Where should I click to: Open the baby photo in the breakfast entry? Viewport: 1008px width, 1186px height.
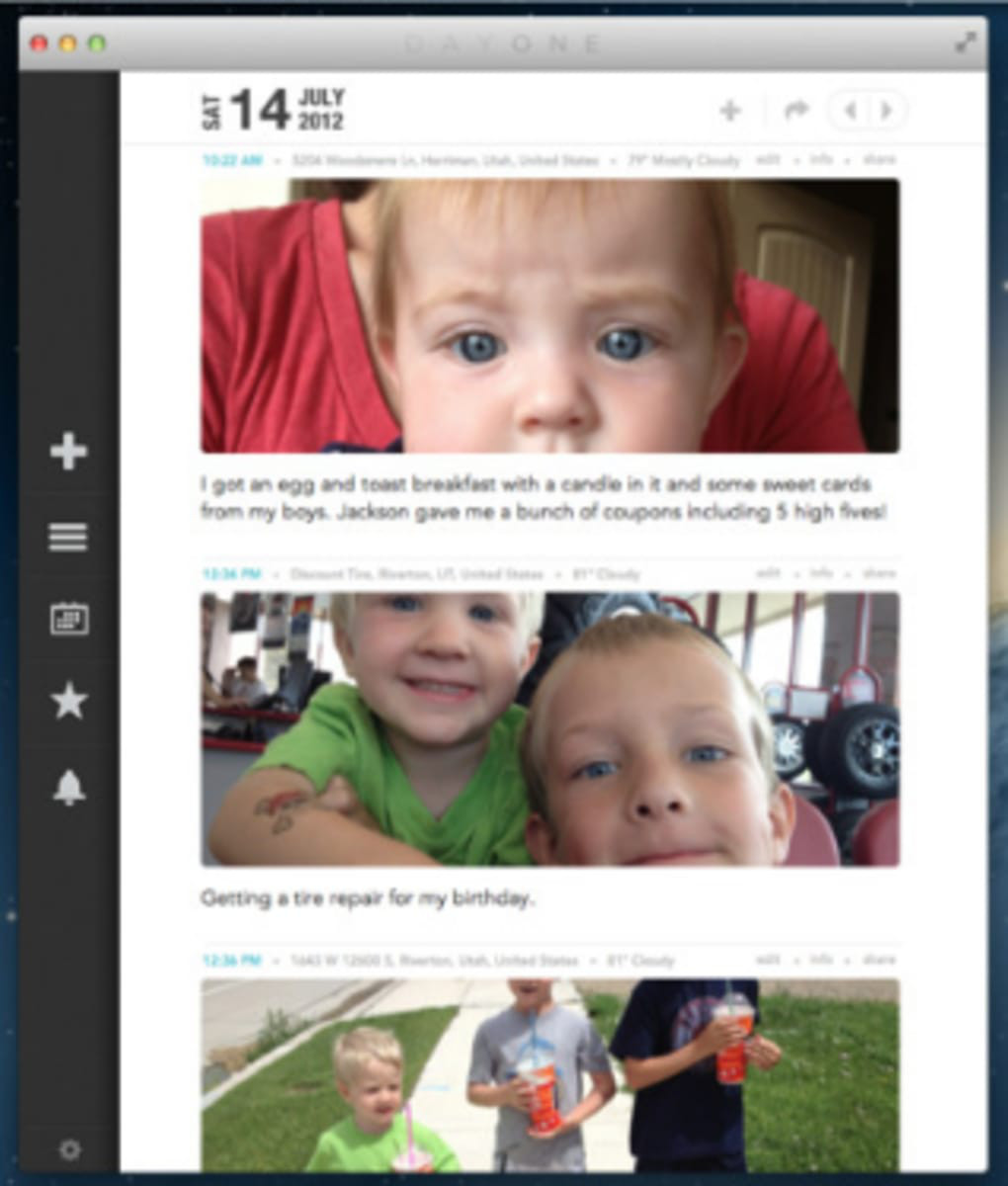click(x=549, y=316)
